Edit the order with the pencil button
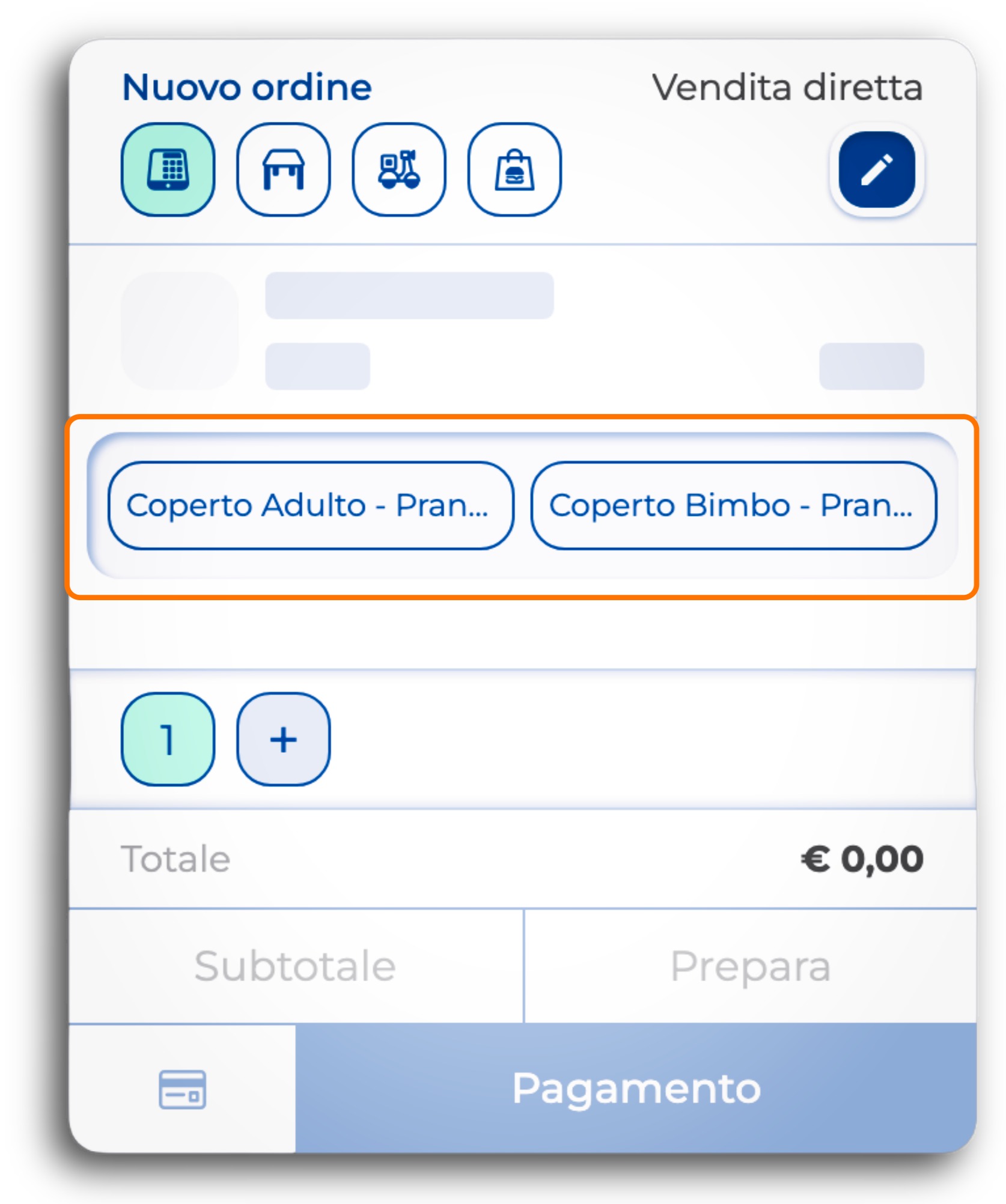This screenshot has width=1006, height=1204. pos(876,170)
